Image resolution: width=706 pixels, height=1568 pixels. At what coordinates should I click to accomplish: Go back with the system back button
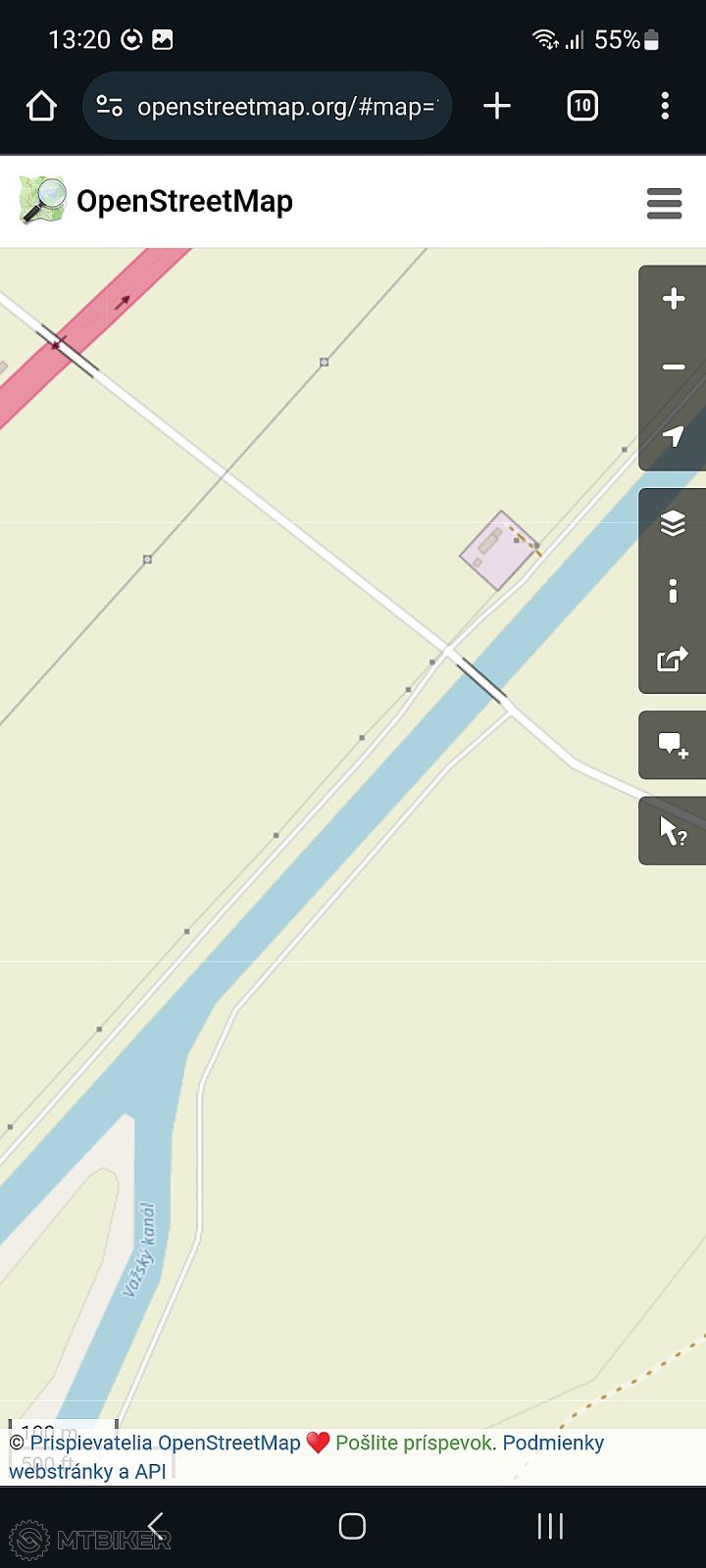pyautogui.click(x=155, y=1526)
